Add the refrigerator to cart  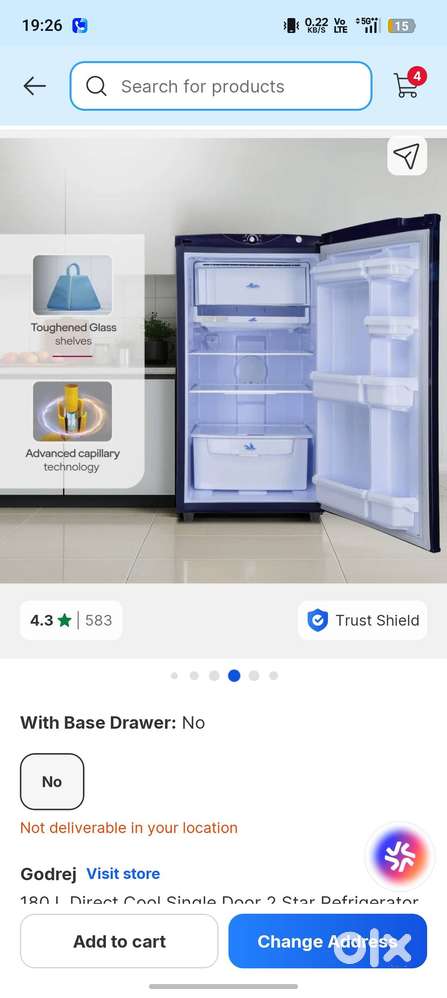click(119, 941)
